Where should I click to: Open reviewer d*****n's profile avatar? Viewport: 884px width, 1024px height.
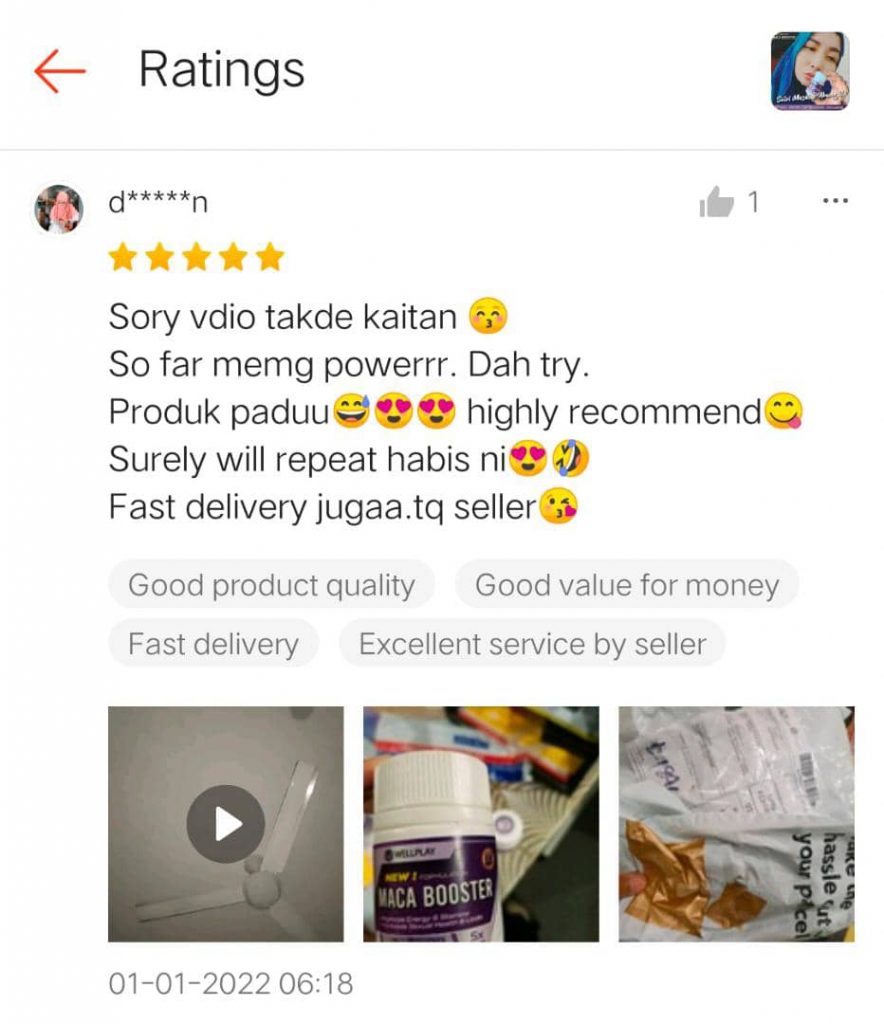59,209
